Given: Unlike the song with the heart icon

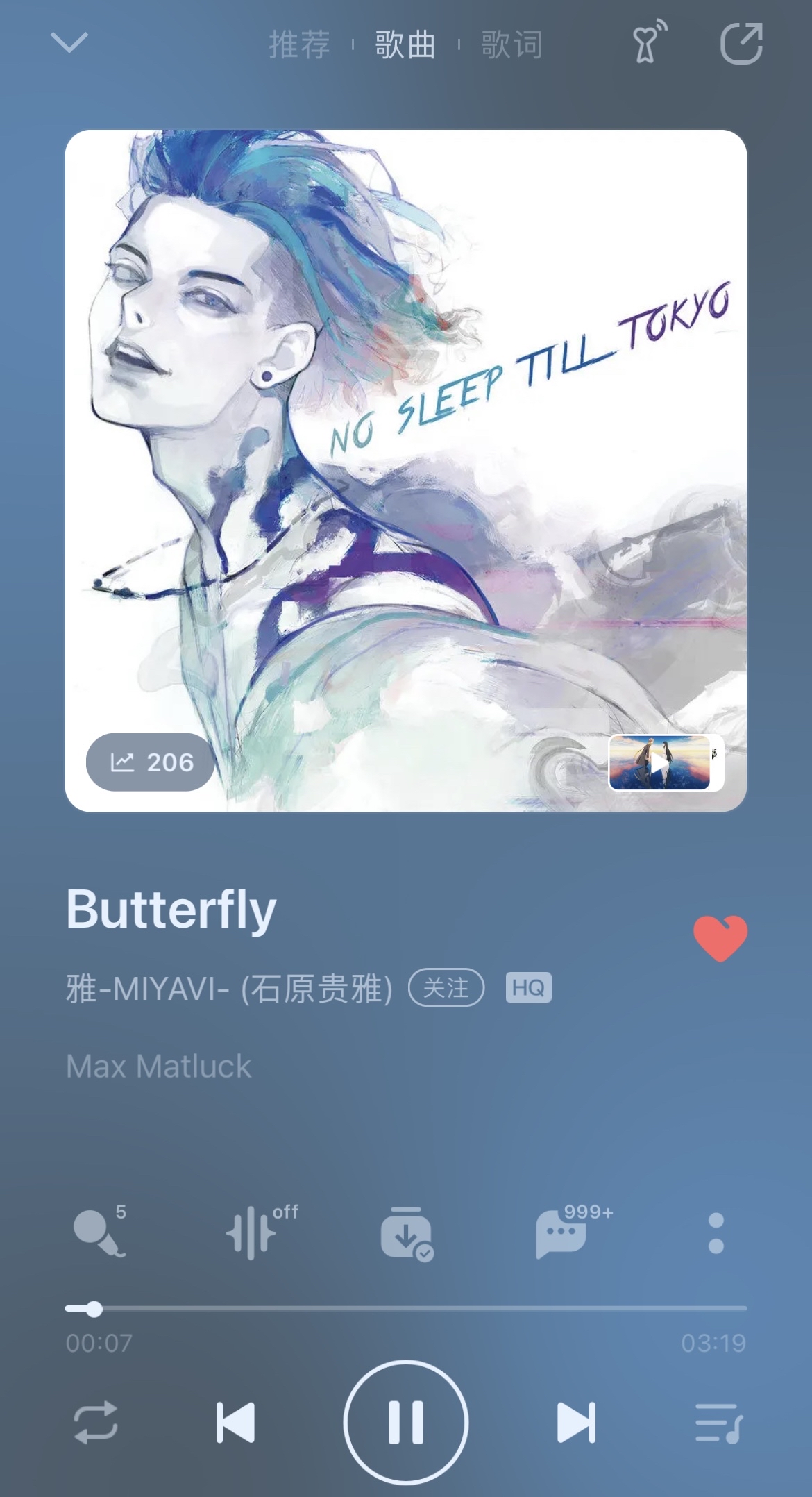Looking at the screenshot, I should click(x=720, y=938).
